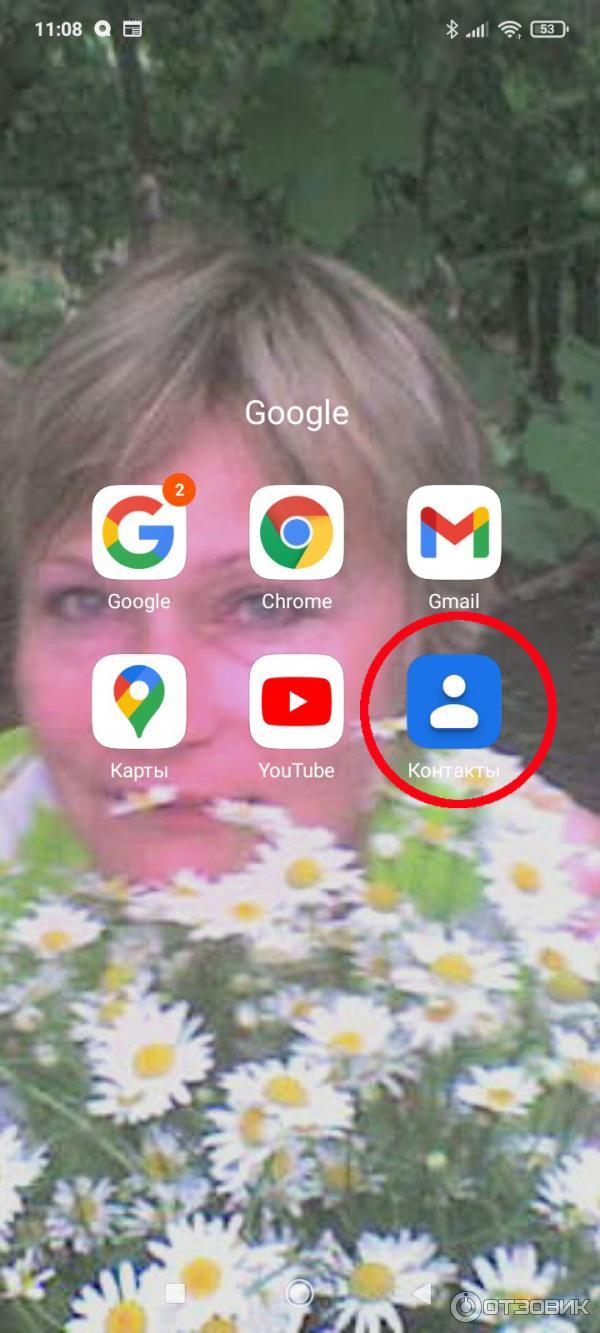Viewport: 600px width, 1333px height.
Task: Open the Google app
Action: [139, 533]
